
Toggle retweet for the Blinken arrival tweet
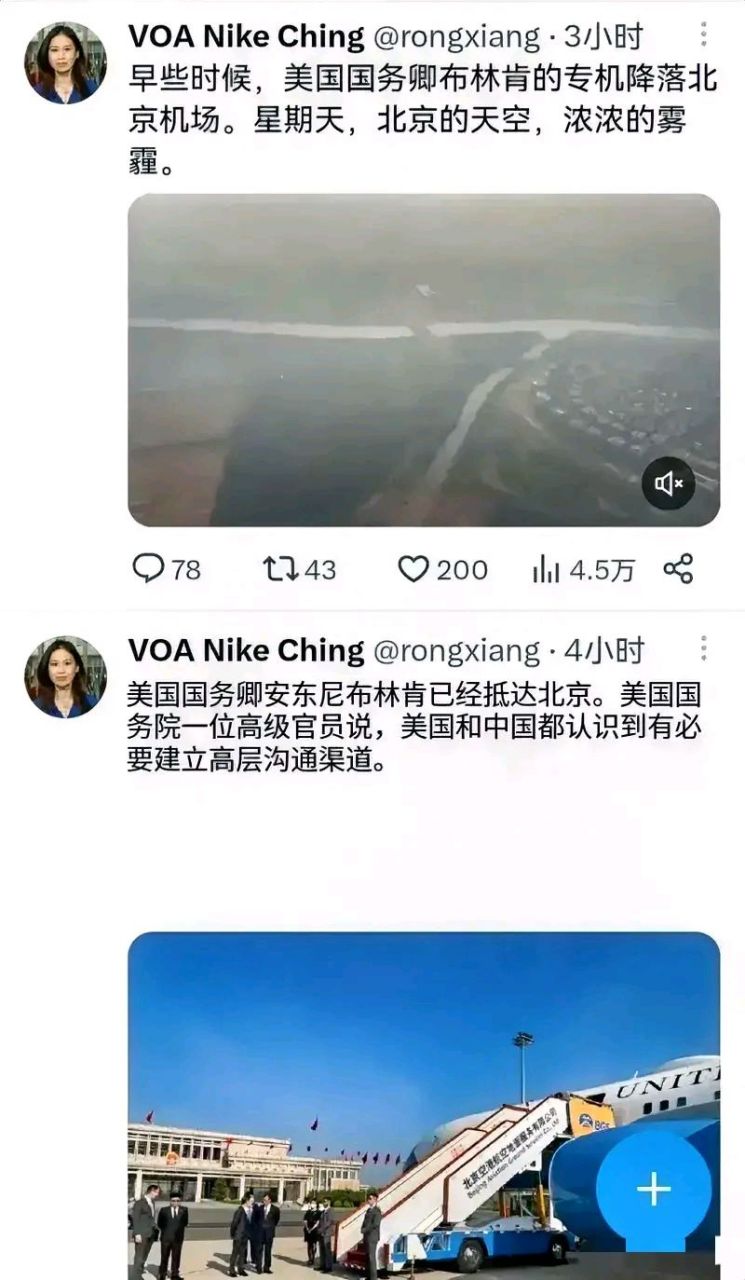280,569
